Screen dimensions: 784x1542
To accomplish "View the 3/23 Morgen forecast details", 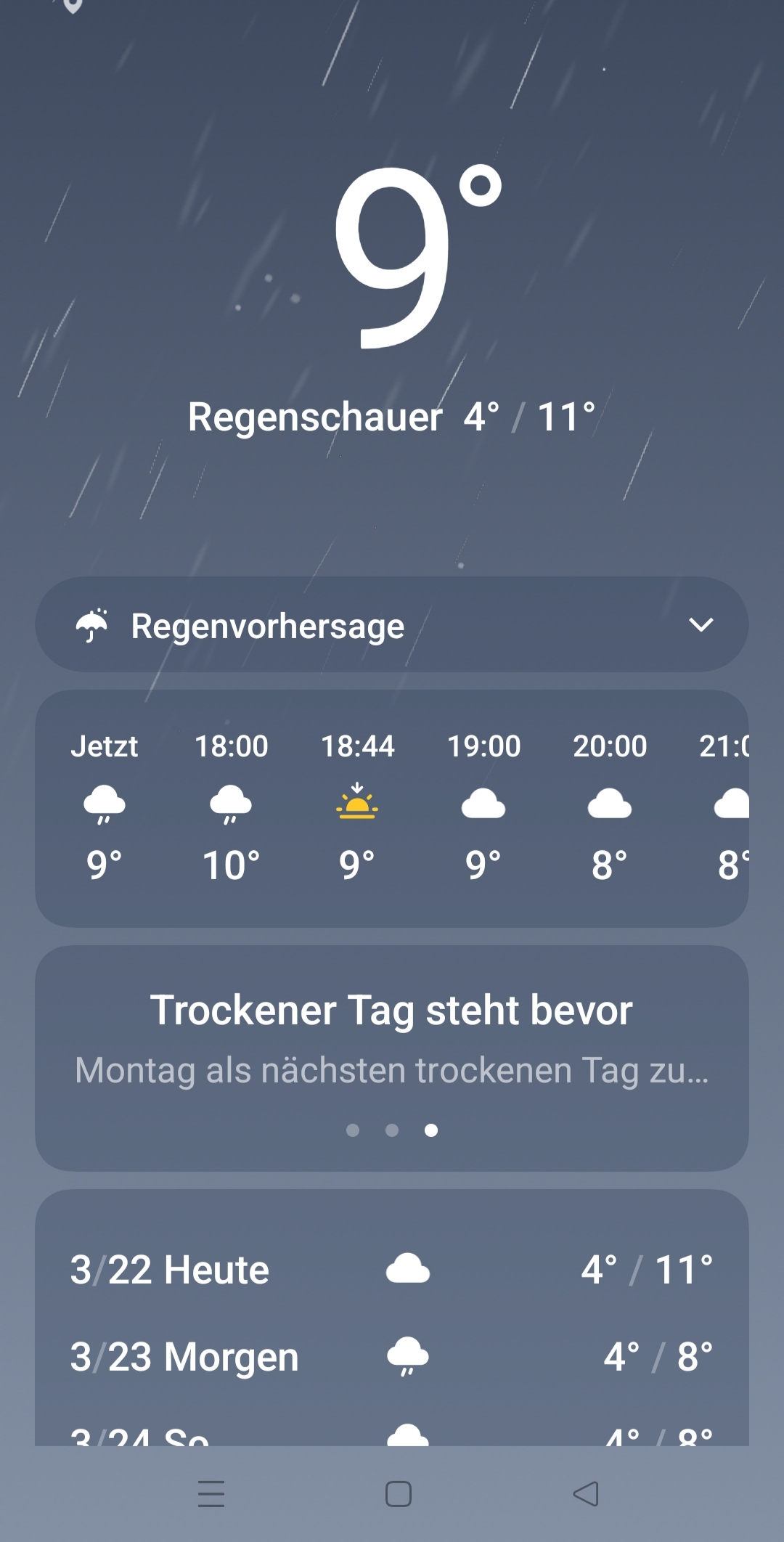I will (392, 1357).
